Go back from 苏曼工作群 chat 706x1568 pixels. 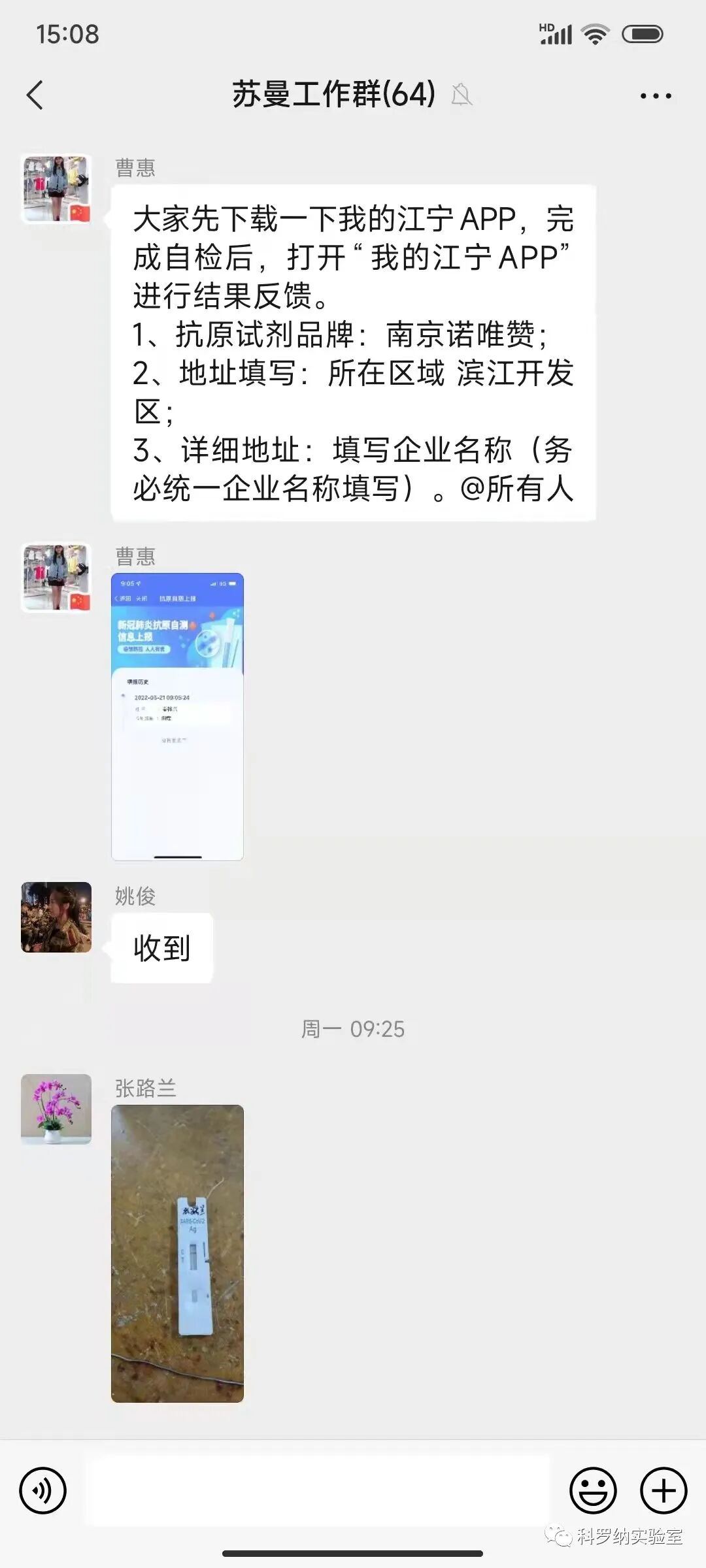35,95
